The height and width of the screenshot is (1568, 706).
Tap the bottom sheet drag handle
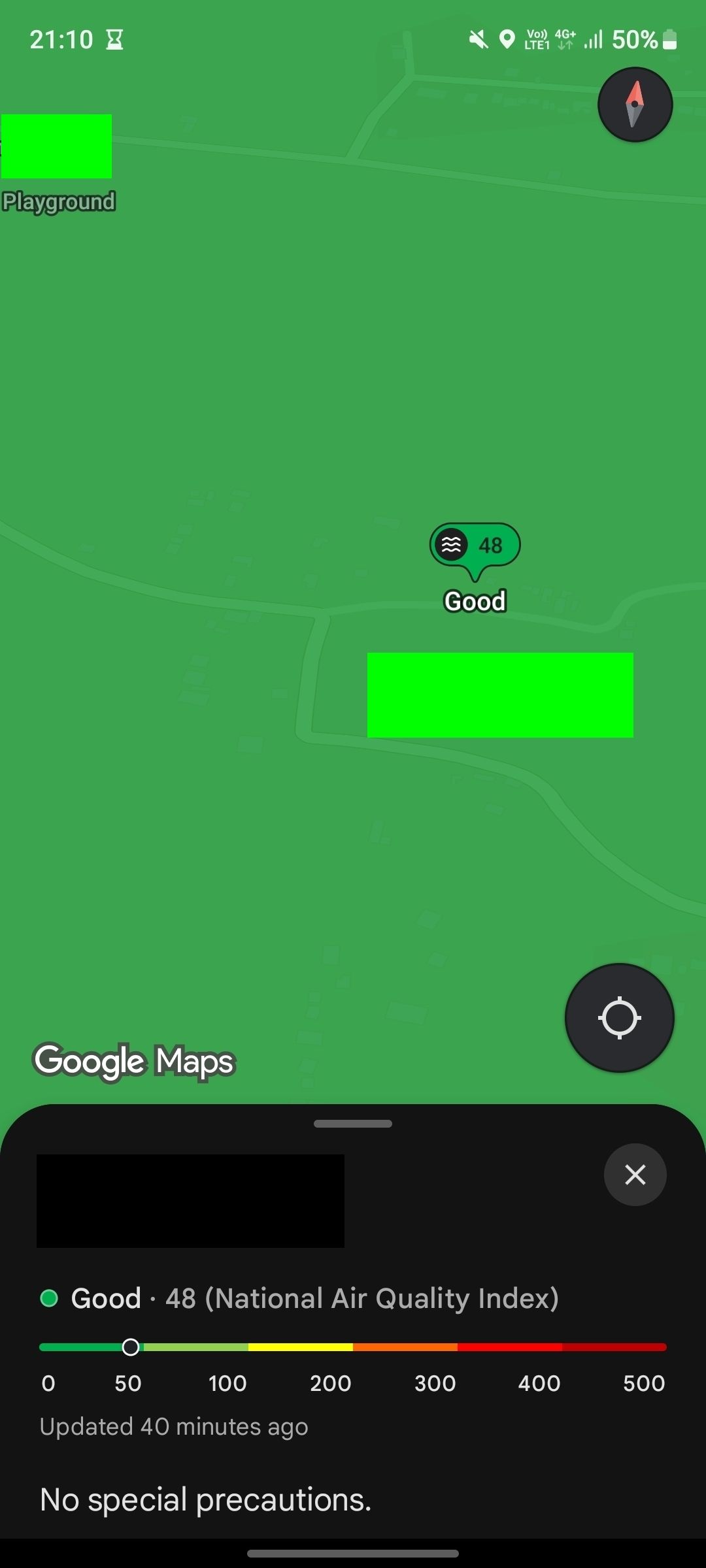pyautogui.click(x=353, y=1124)
